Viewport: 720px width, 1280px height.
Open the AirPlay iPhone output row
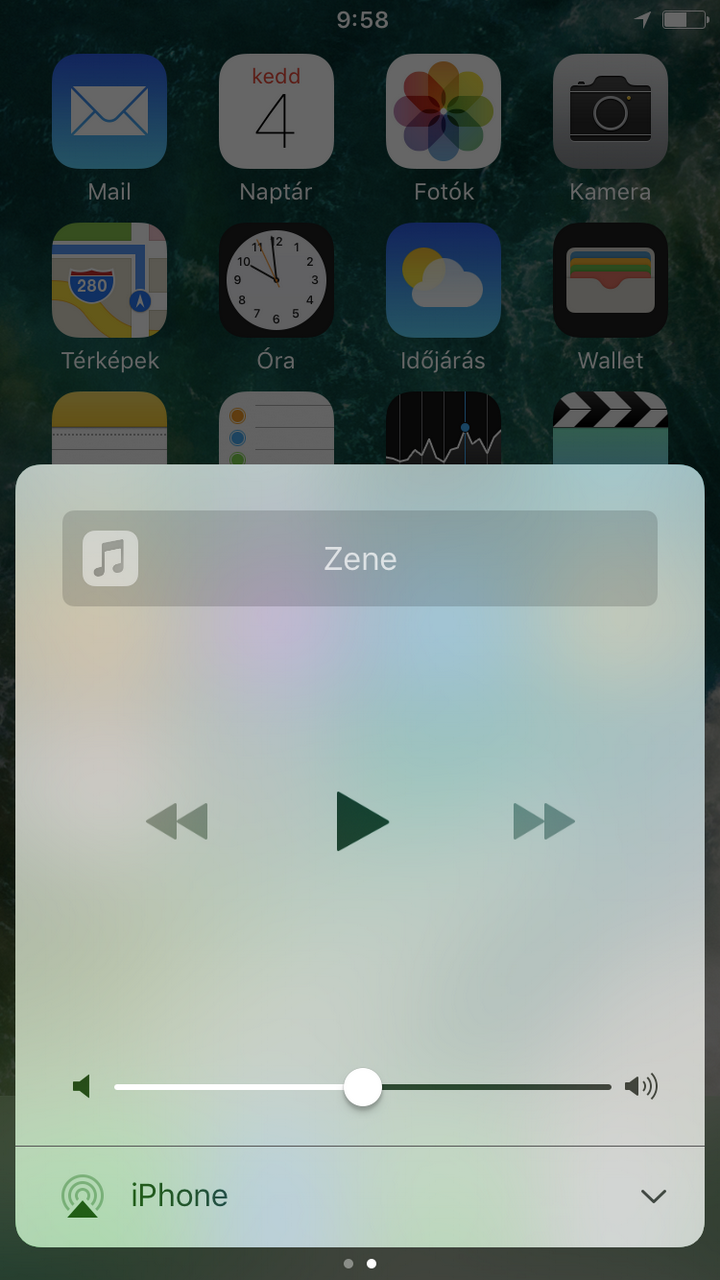[180, 1196]
